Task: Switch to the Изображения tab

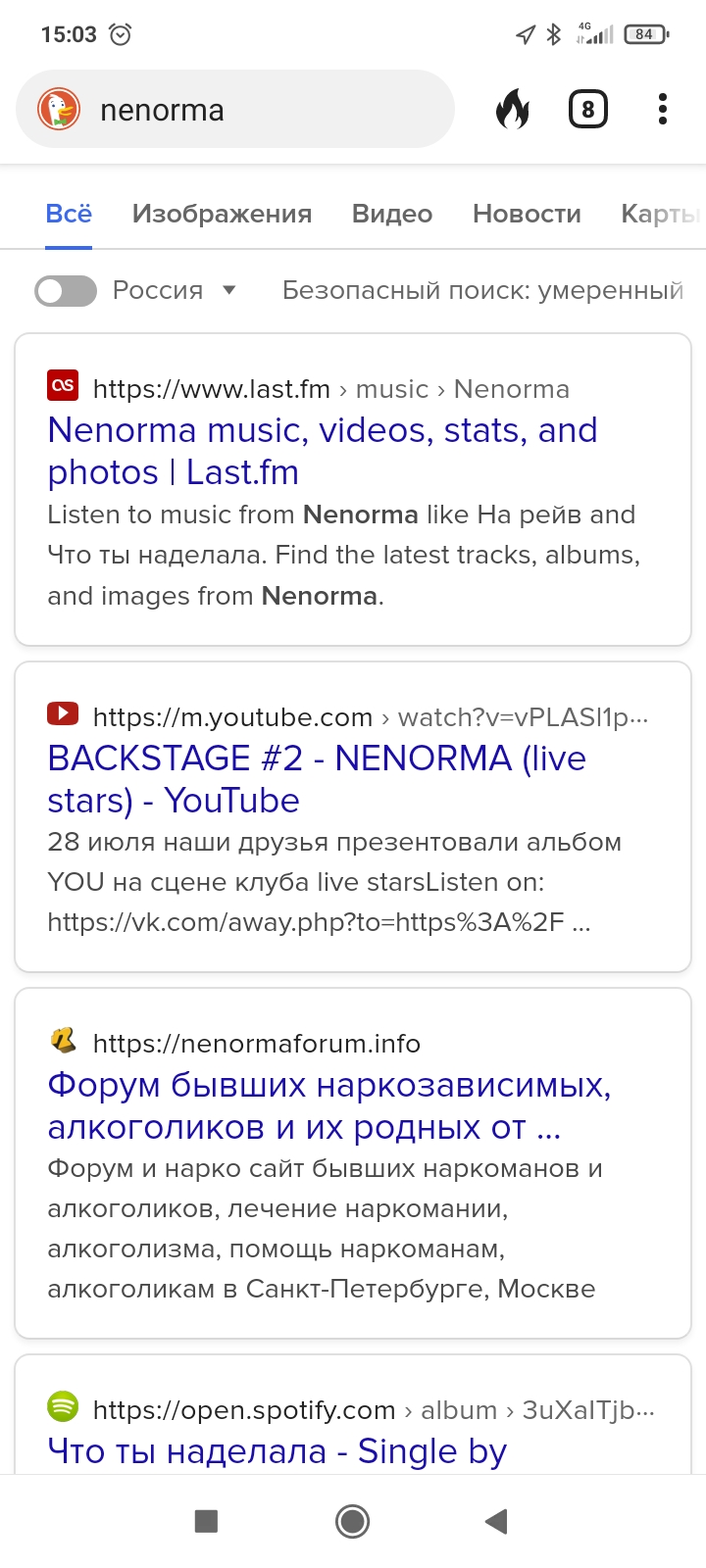Action: pyautogui.click(x=221, y=214)
